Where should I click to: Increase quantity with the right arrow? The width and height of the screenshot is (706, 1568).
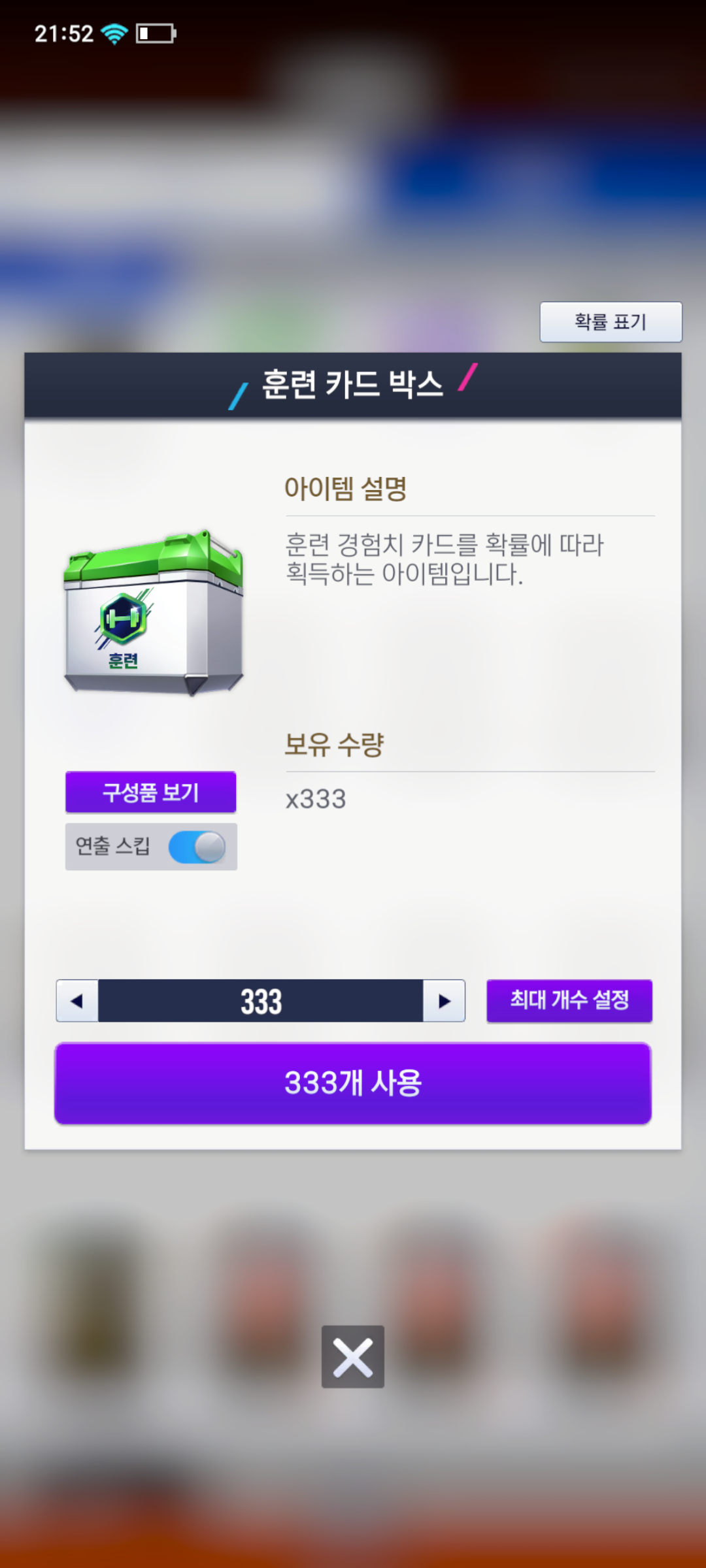tap(444, 1001)
